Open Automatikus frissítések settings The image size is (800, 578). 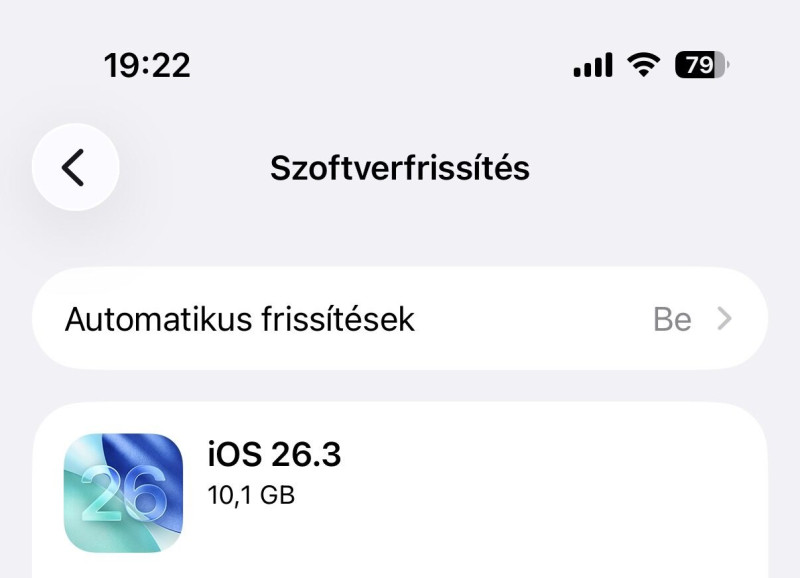pos(400,319)
